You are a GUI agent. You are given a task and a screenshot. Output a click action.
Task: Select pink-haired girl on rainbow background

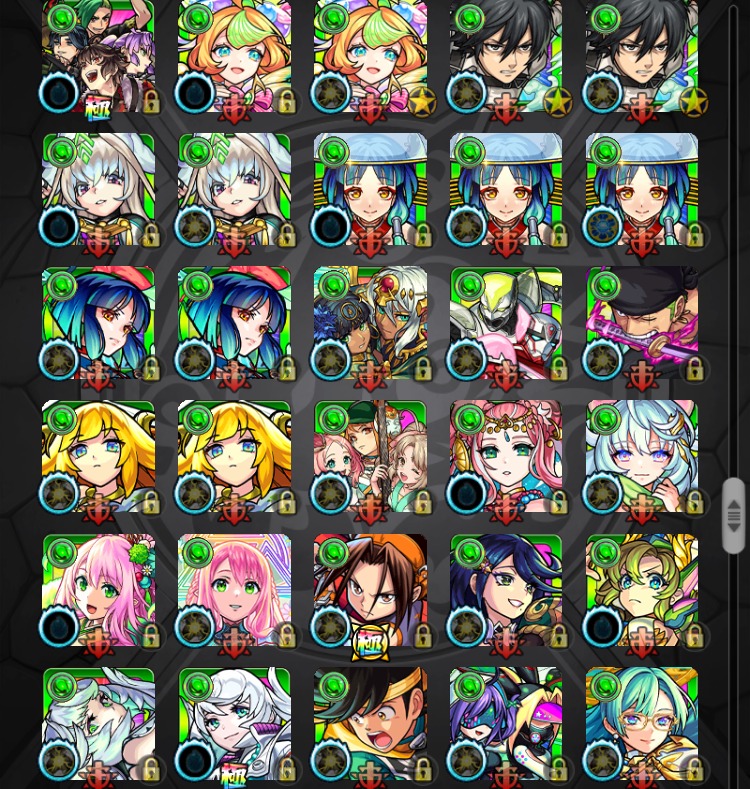pos(234,591)
